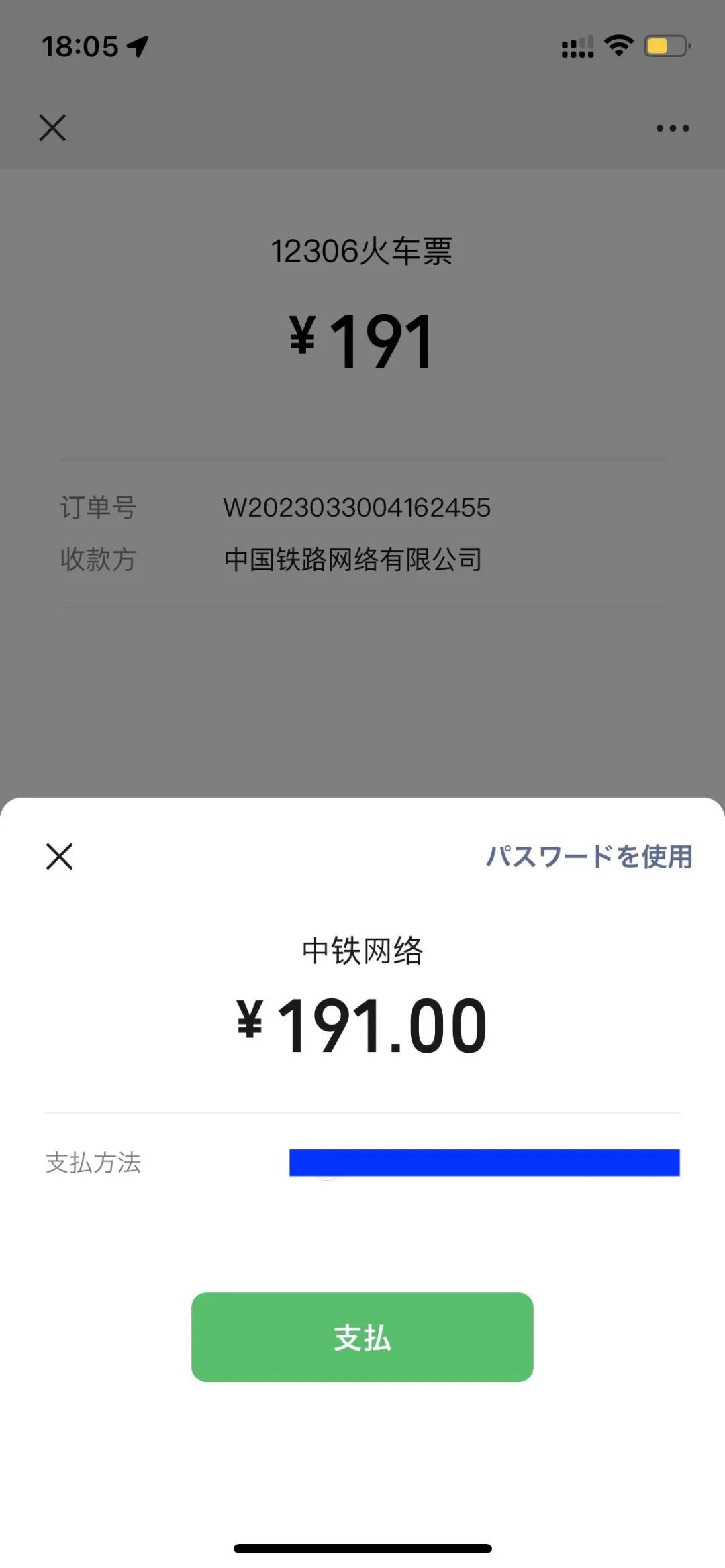This screenshot has width=725, height=1568.
Task: Confirm payment with the green 支払 button
Action: [362, 1337]
